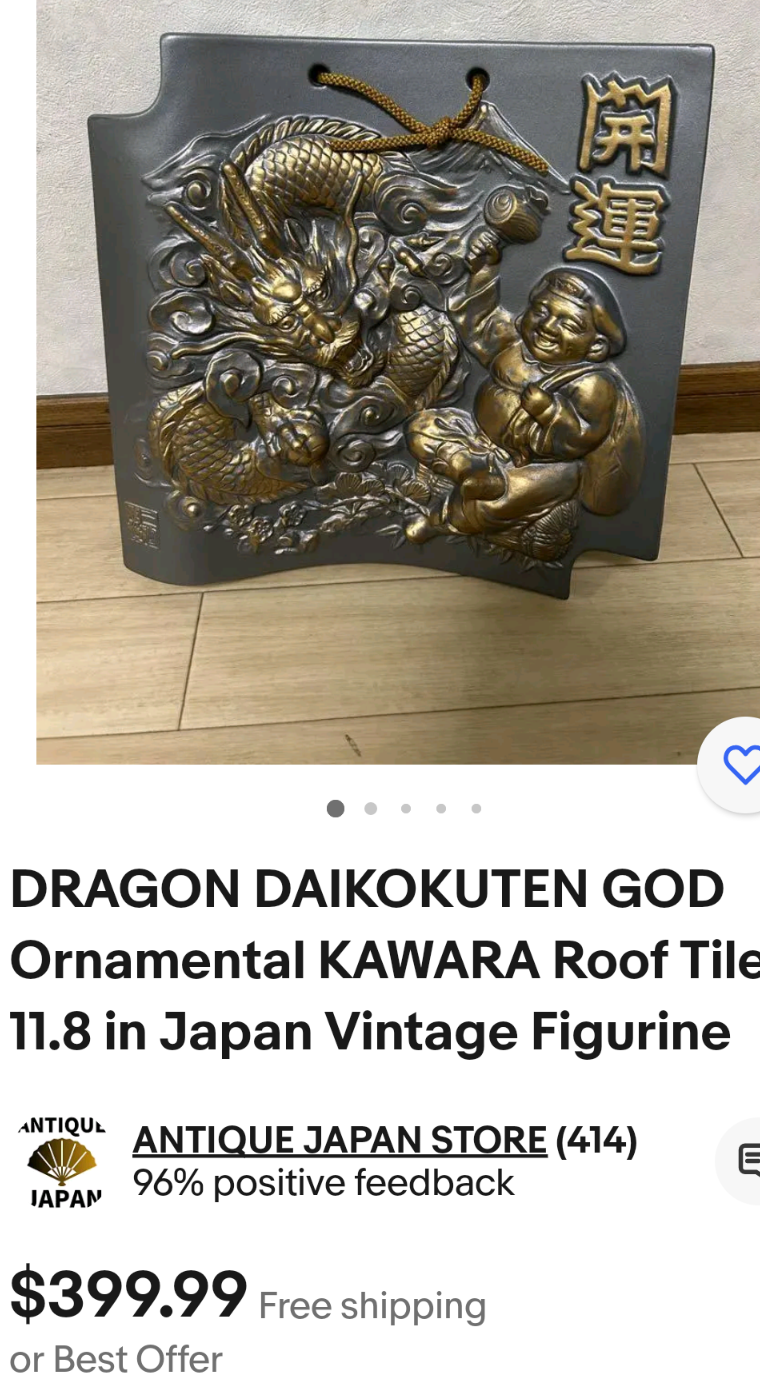760x1397 pixels.
Task: Open ANTIQUE JAPAN STORE seller page
Action: pyautogui.click(x=340, y=1140)
